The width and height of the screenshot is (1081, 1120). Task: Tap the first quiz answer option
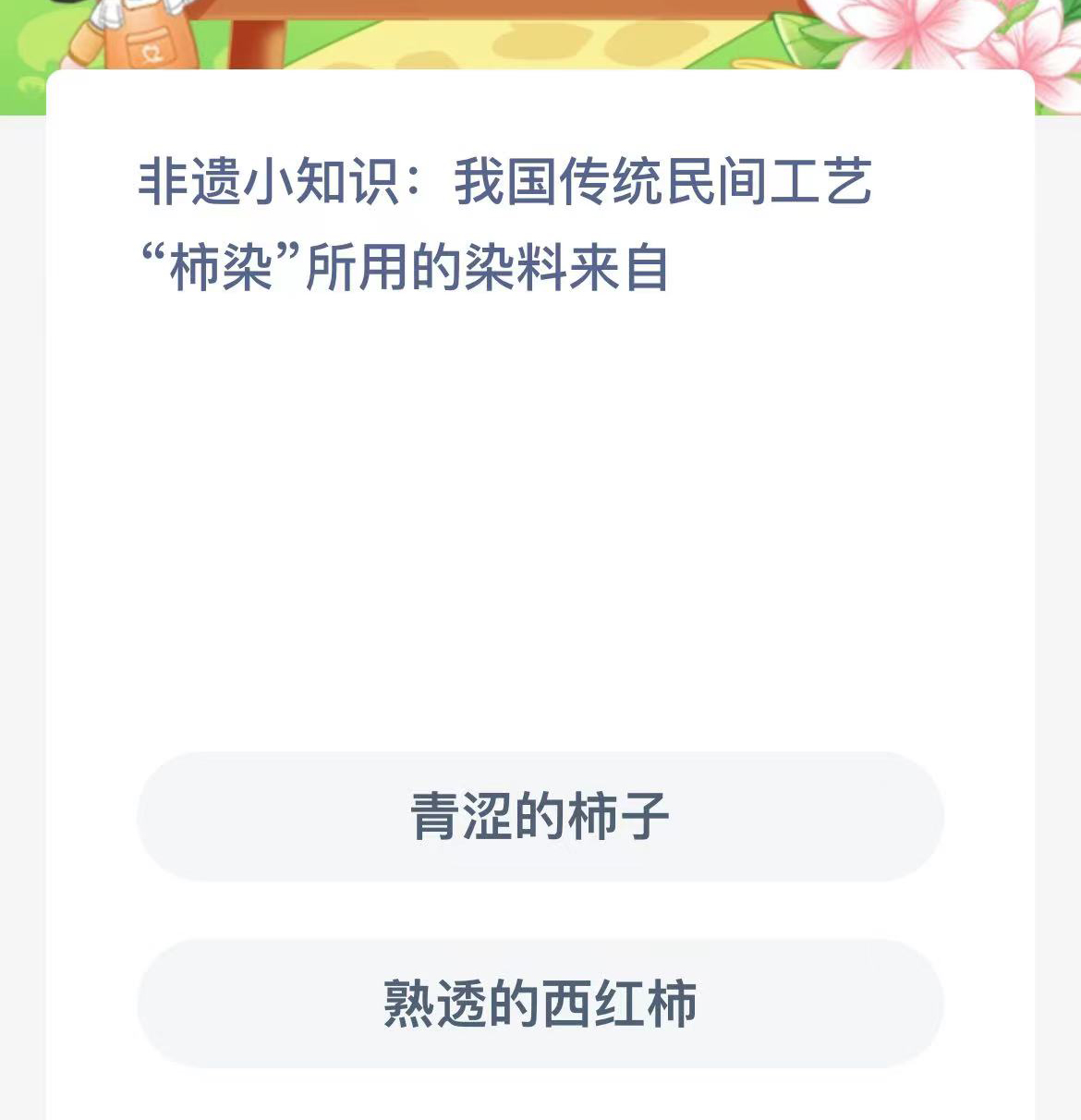(x=540, y=817)
